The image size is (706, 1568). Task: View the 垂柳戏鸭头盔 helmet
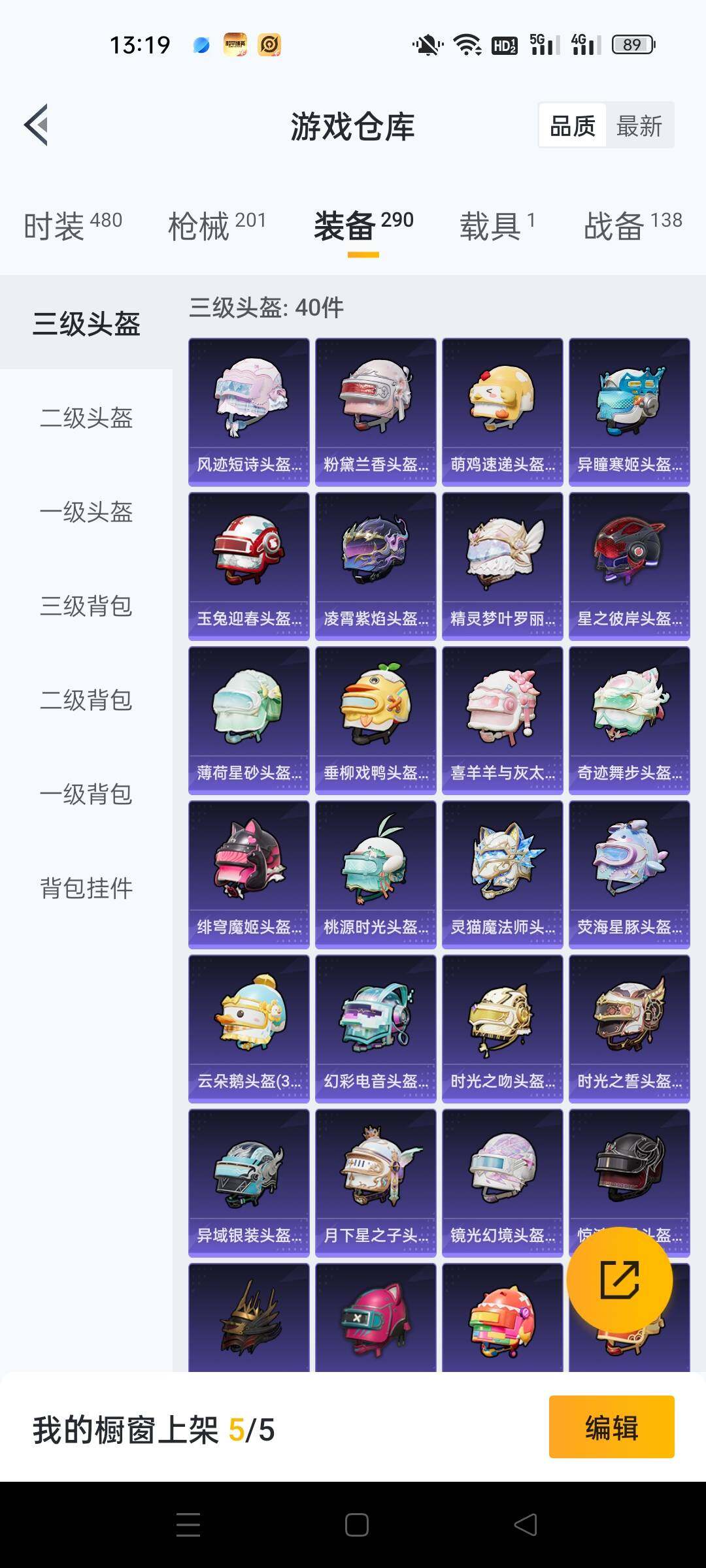pos(376,720)
